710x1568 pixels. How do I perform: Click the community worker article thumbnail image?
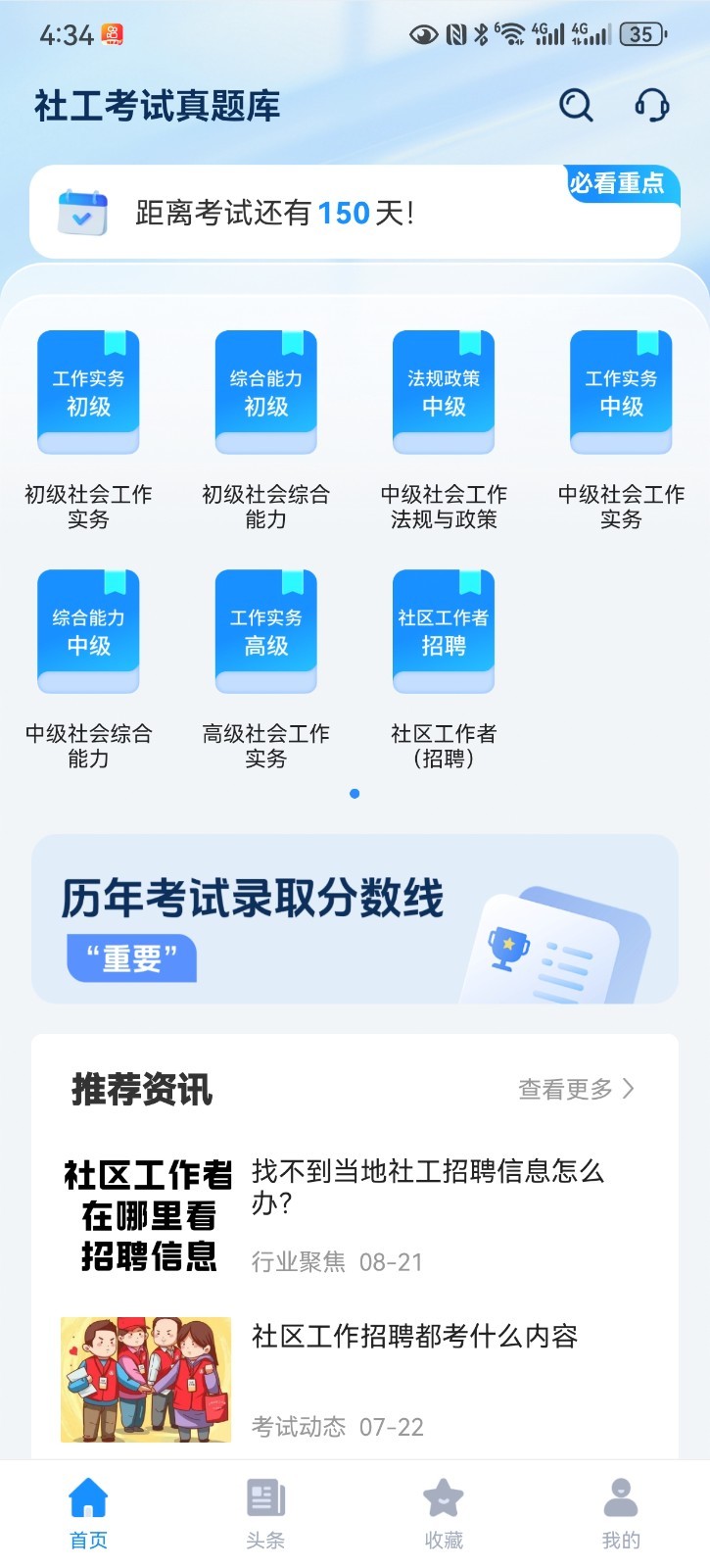point(143,1379)
